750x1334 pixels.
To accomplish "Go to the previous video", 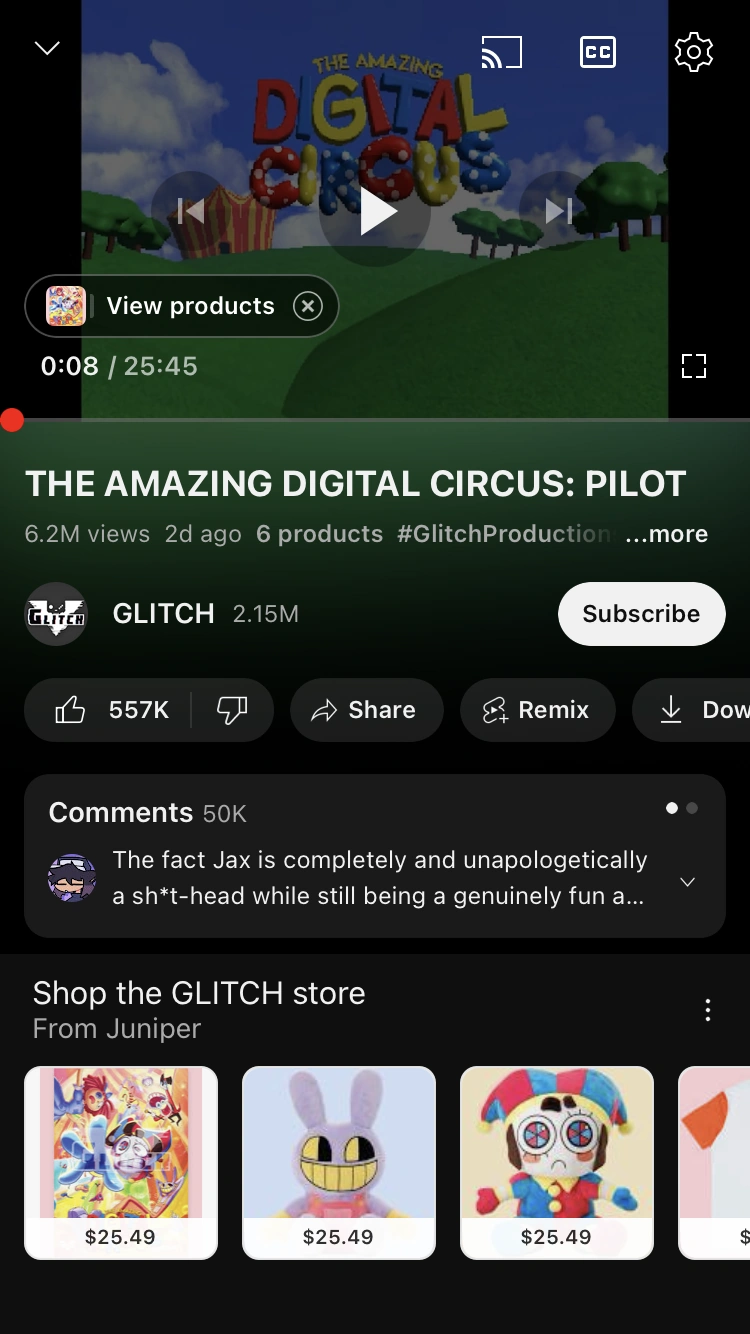I will coord(190,210).
